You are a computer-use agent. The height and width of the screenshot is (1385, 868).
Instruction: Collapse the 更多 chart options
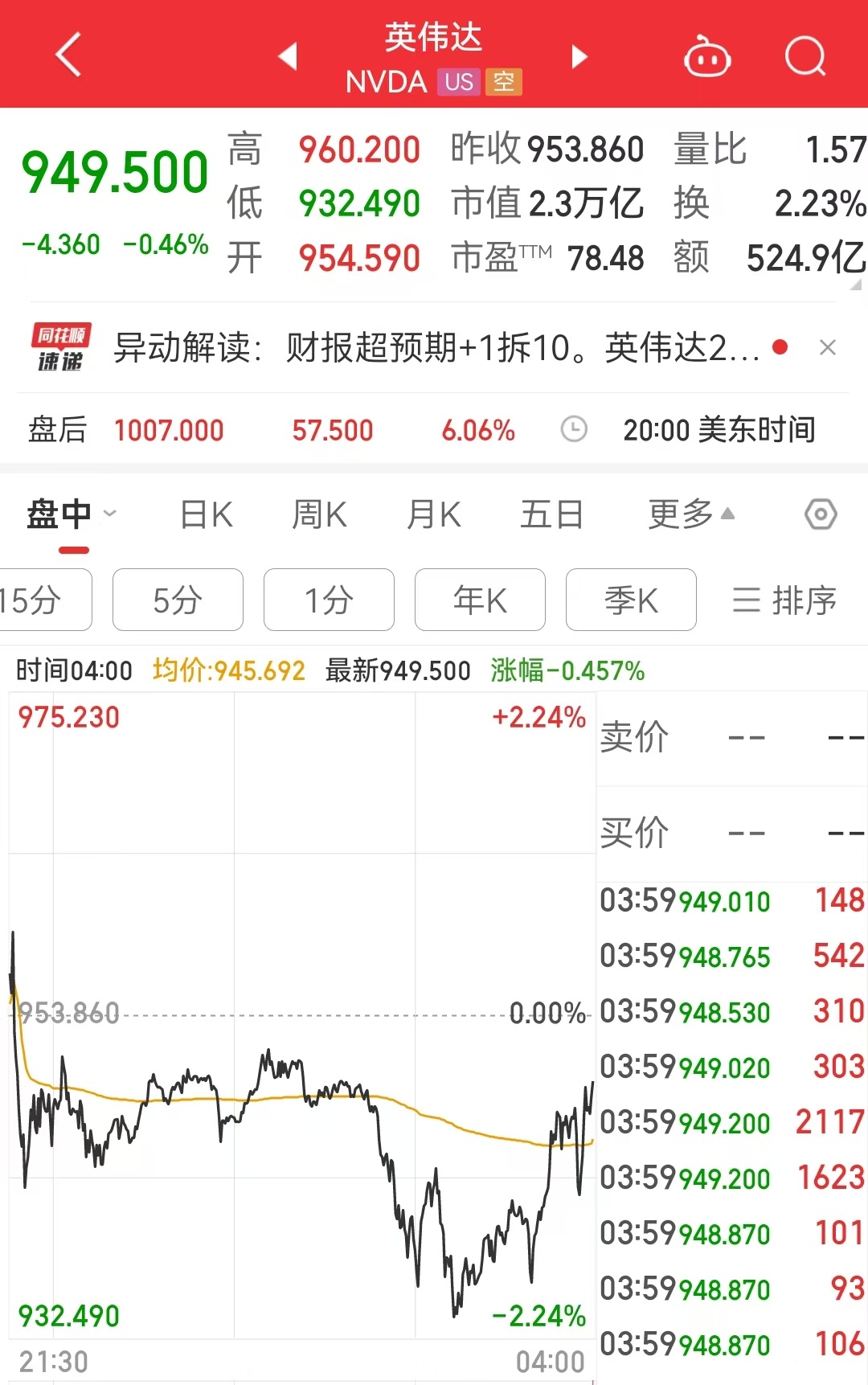[x=691, y=514]
